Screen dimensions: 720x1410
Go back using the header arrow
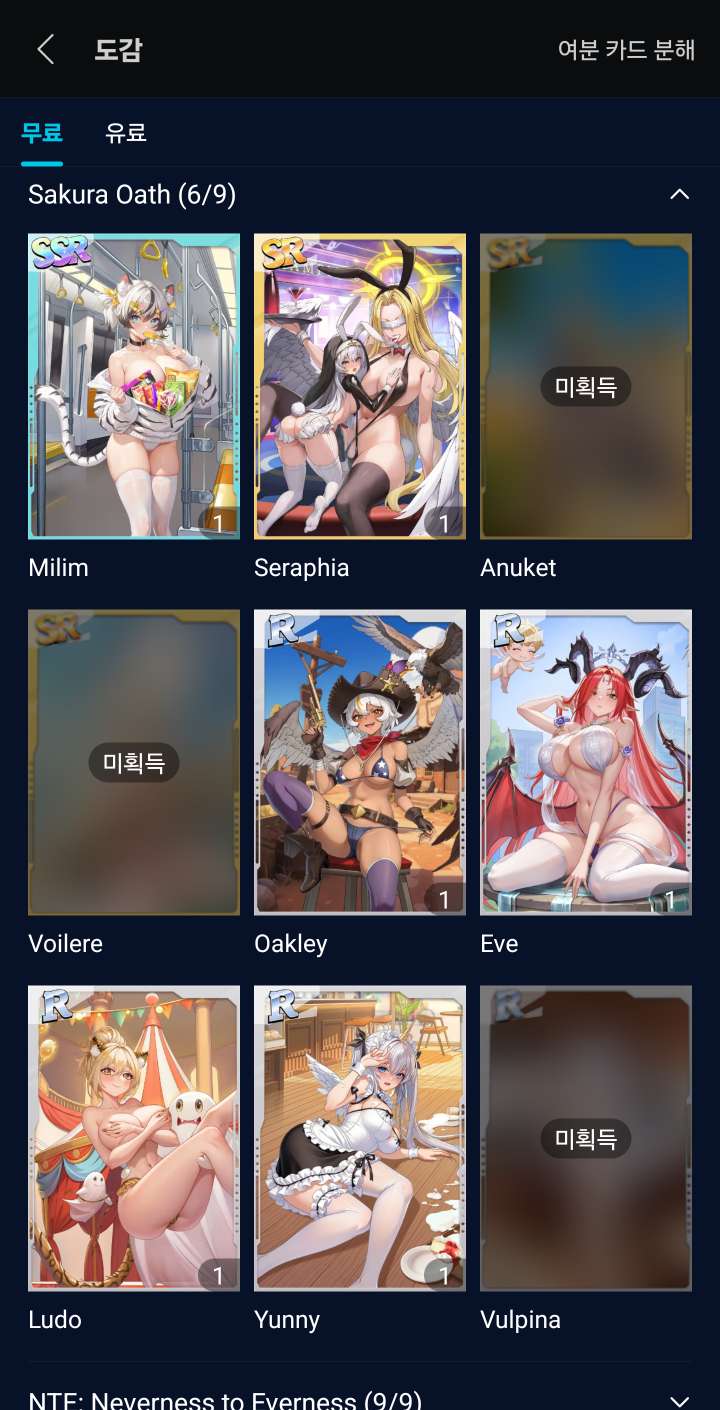(45, 49)
